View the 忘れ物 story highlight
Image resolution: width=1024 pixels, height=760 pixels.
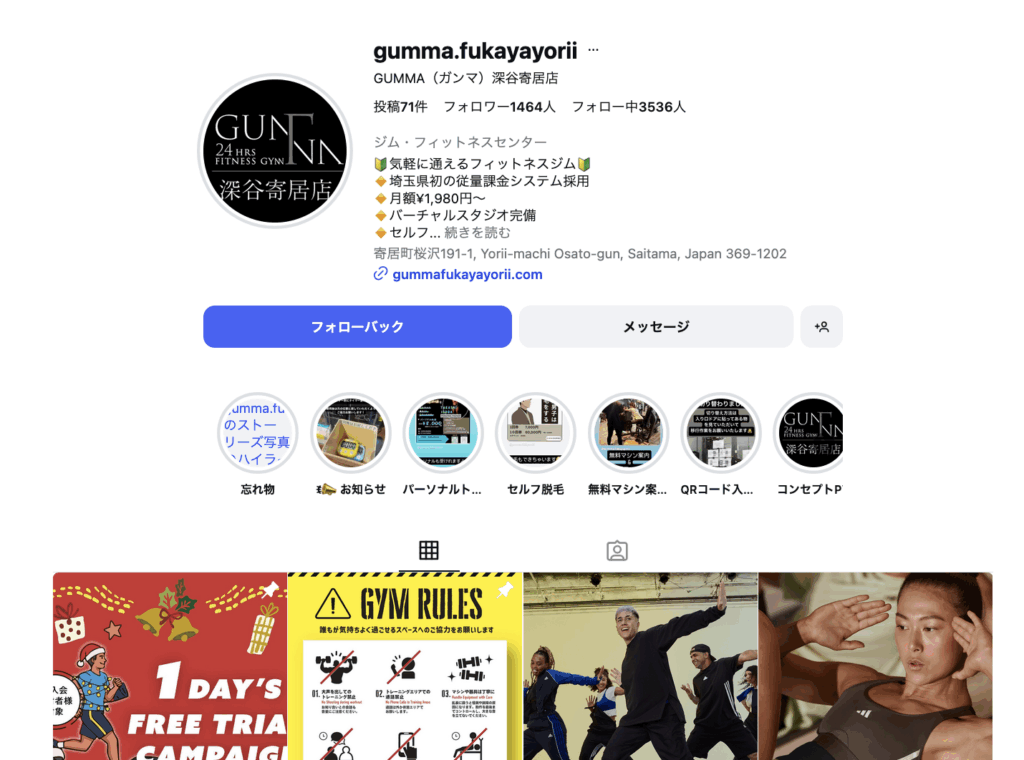coord(258,433)
